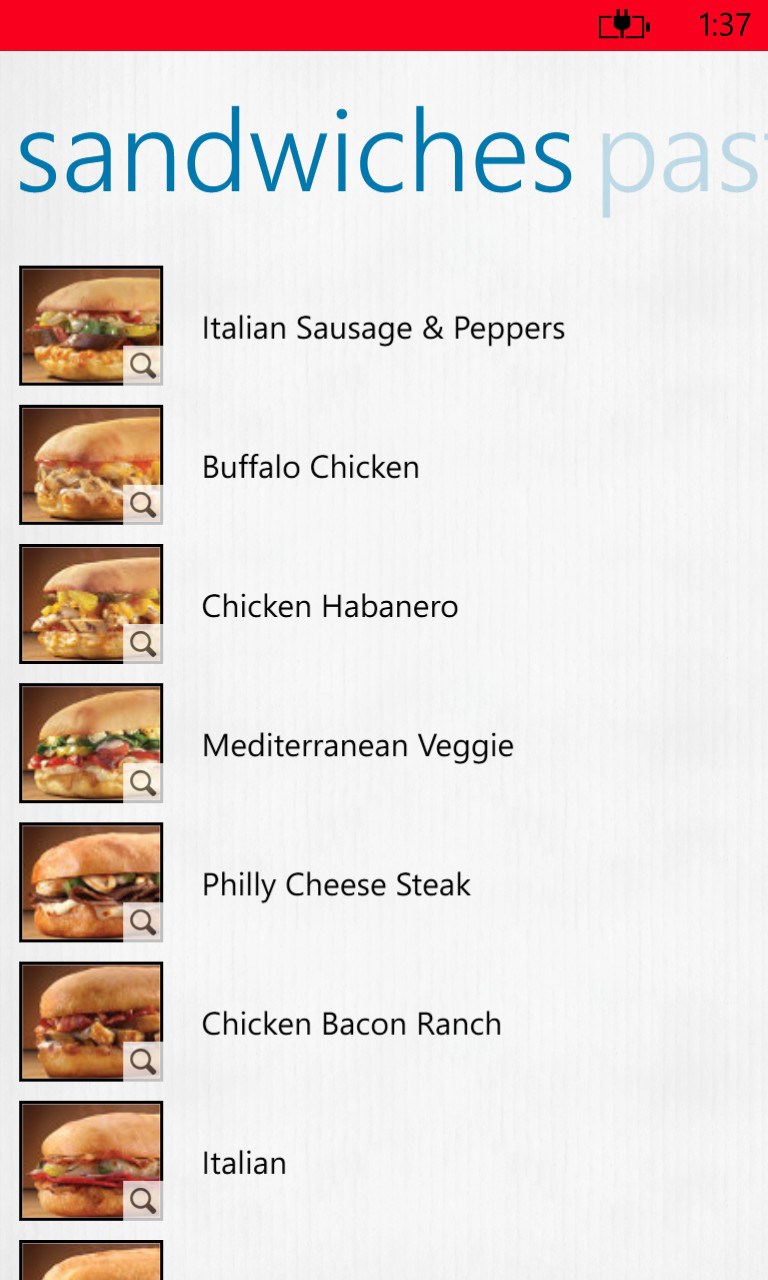
Task: Enlarge the Italian Sausage & Peppers photo
Action: click(x=143, y=366)
